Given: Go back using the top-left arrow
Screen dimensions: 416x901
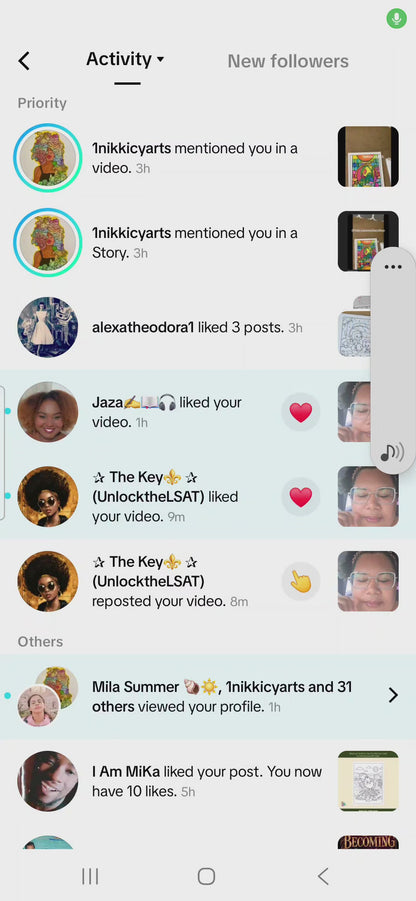Looking at the screenshot, I should coord(24,60).
